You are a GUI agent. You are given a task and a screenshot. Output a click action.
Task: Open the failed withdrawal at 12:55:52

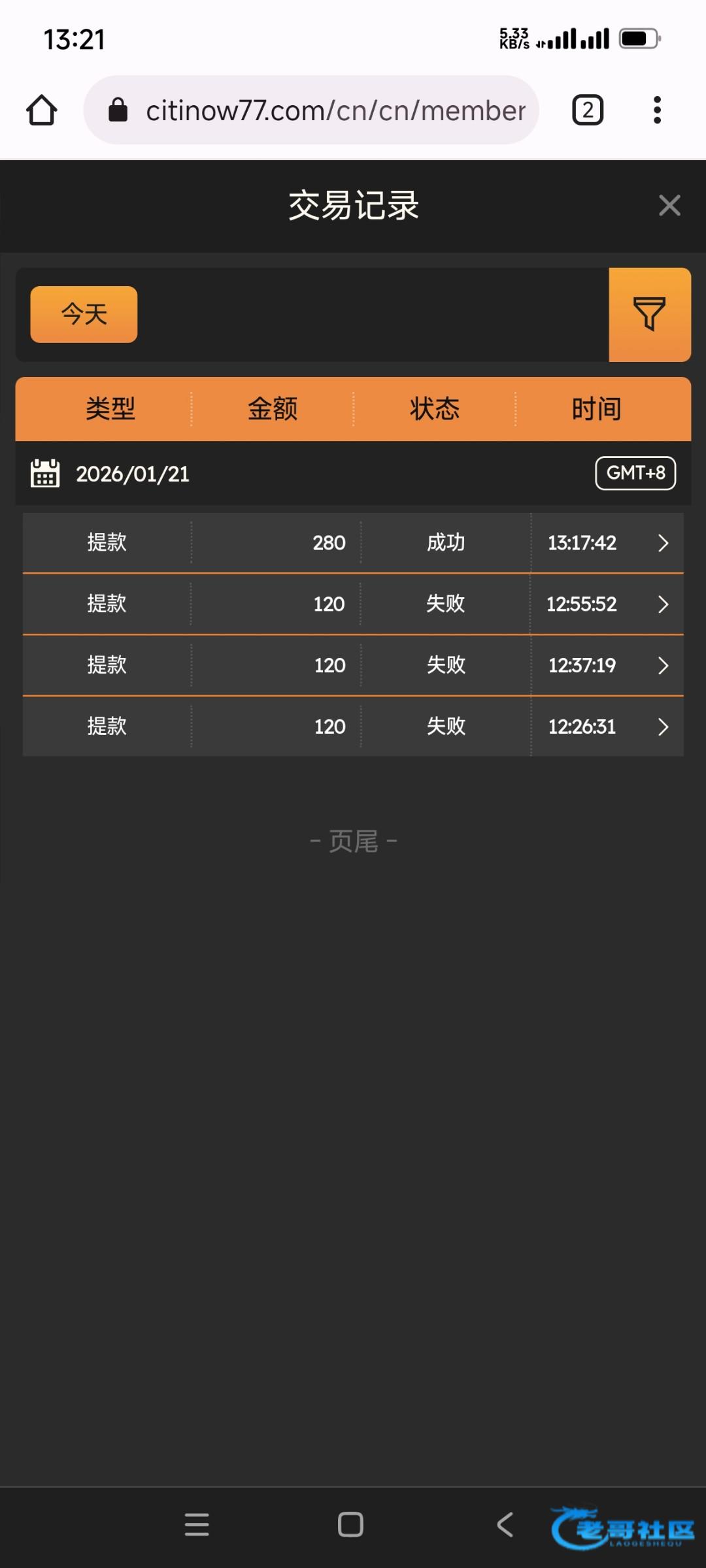coord(663,604)
